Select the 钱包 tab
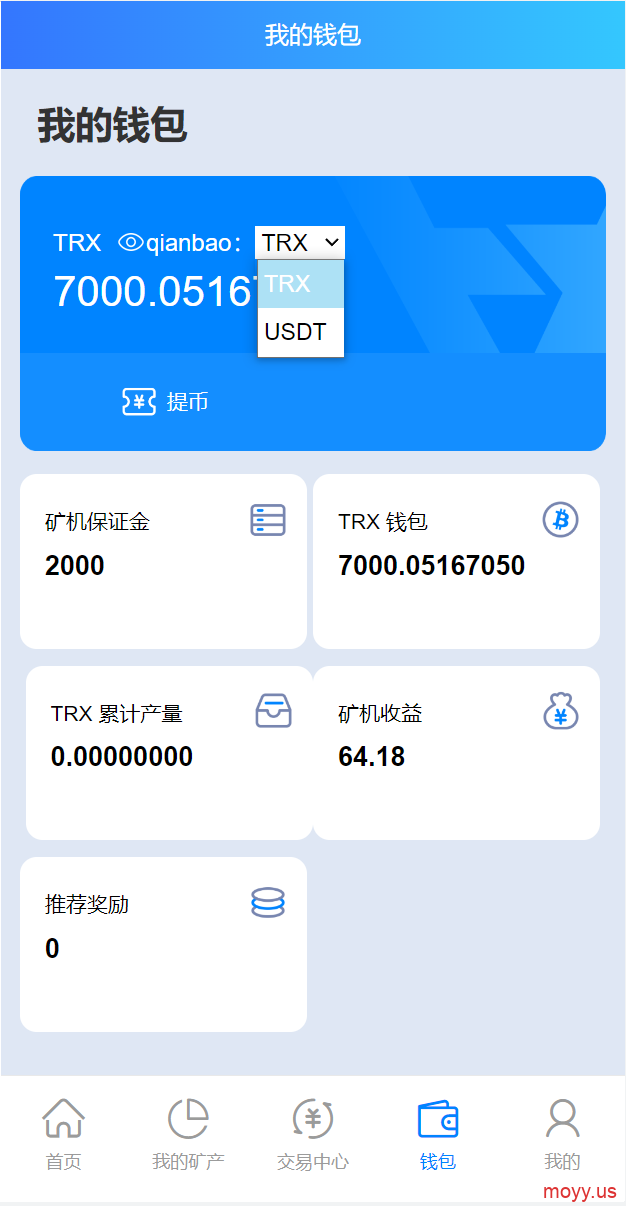The width and height of the screenshot is (626, 1206). point(438,1135)
